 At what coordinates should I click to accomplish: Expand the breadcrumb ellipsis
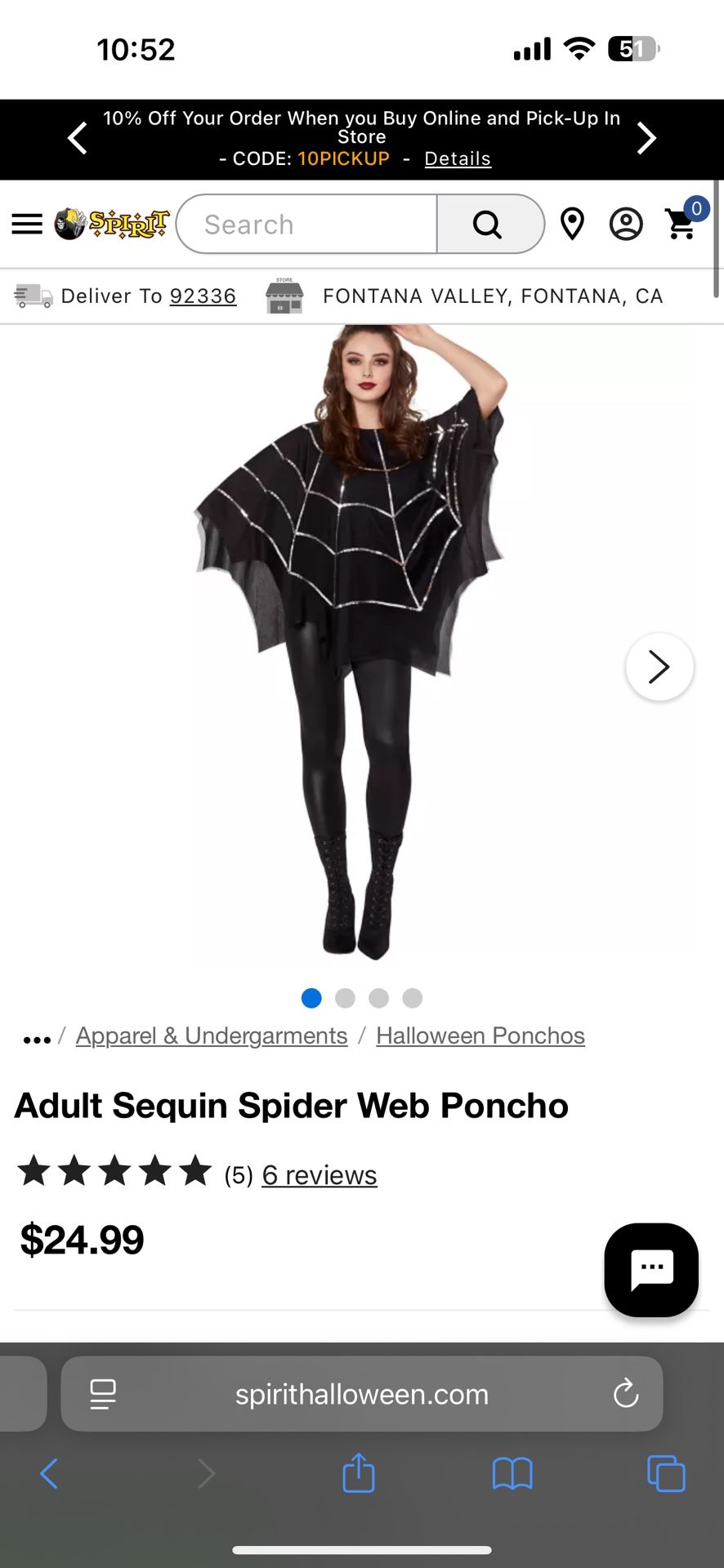(x=37, y=1040)
